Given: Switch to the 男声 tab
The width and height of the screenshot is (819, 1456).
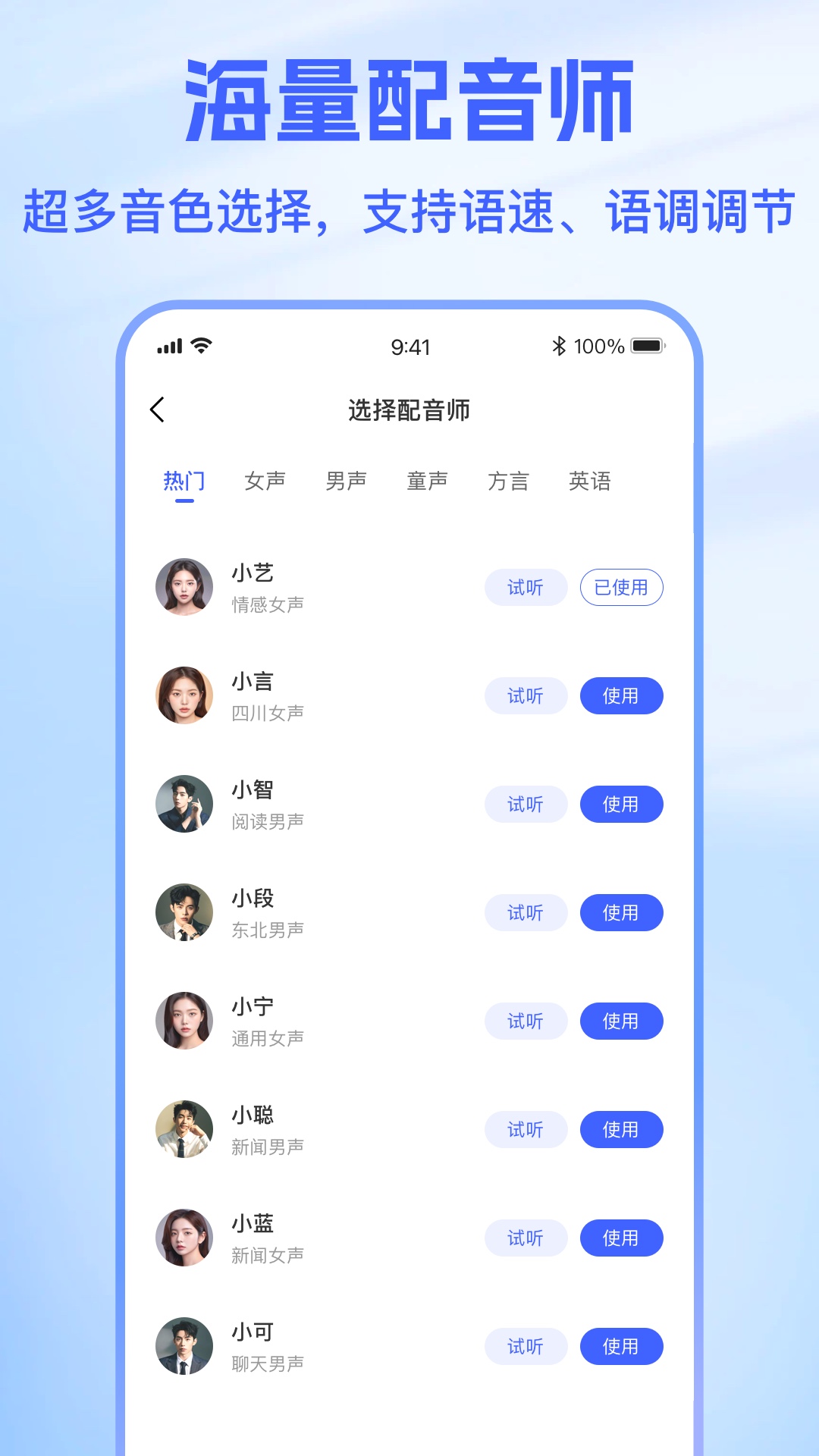Looking at the screenshot, I should 345,481.
